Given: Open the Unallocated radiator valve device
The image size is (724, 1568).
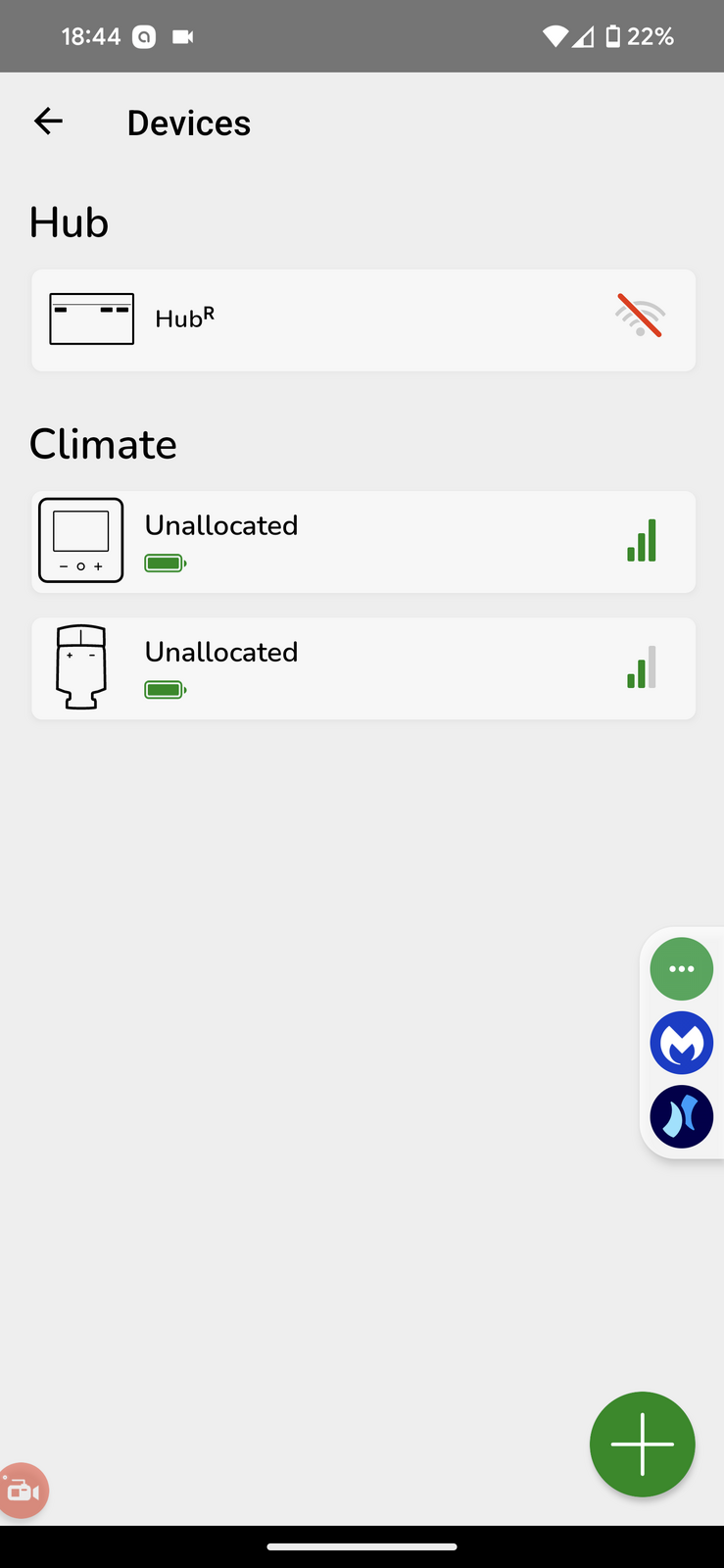Looking at the screenshot, I should [362, 668].
